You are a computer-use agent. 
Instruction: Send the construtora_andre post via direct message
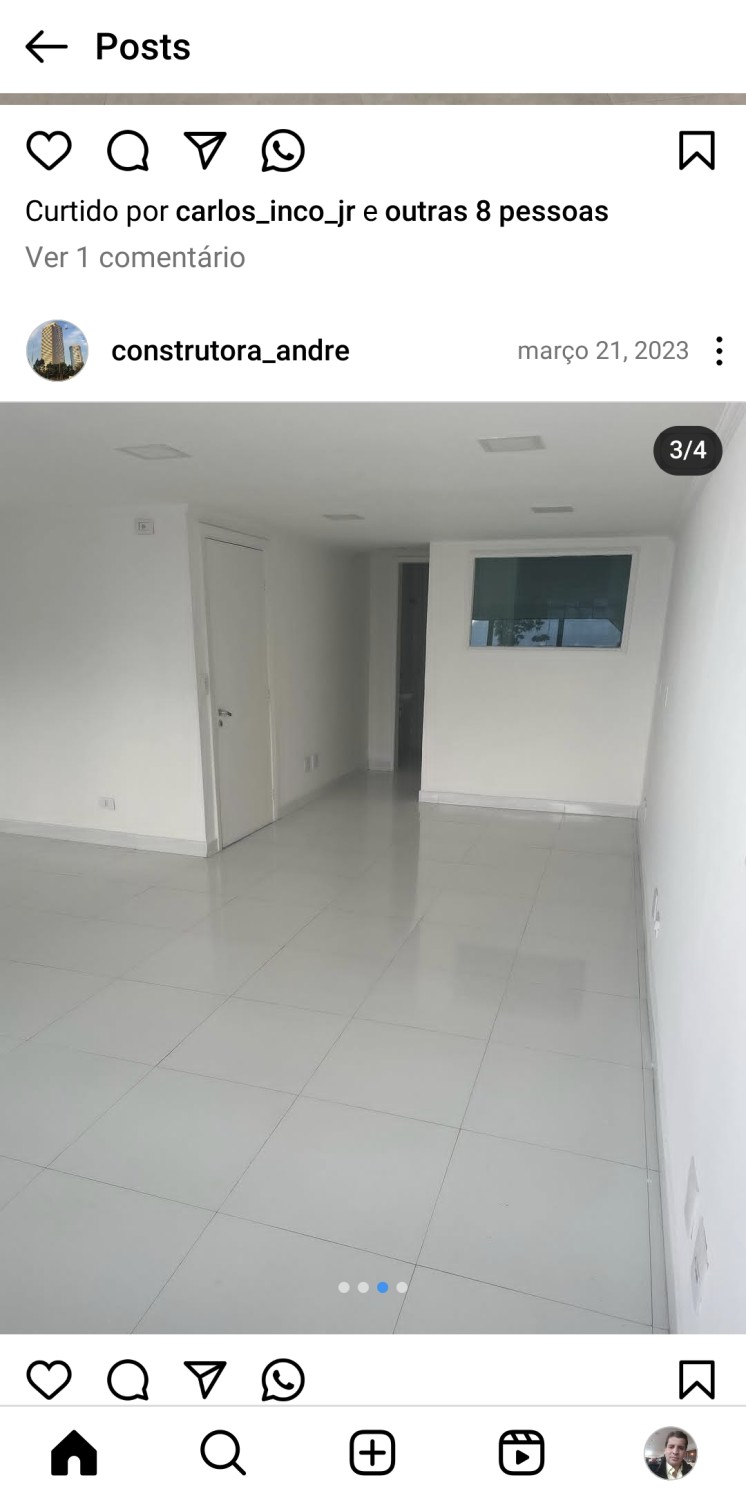(205, 1380)
